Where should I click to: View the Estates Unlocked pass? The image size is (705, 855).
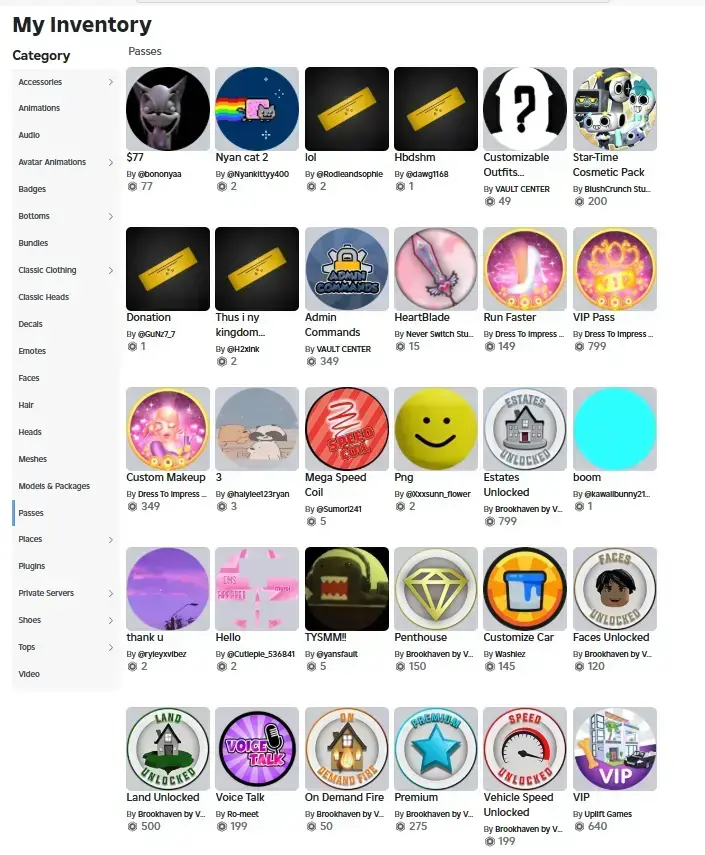[x=525, y=429]
